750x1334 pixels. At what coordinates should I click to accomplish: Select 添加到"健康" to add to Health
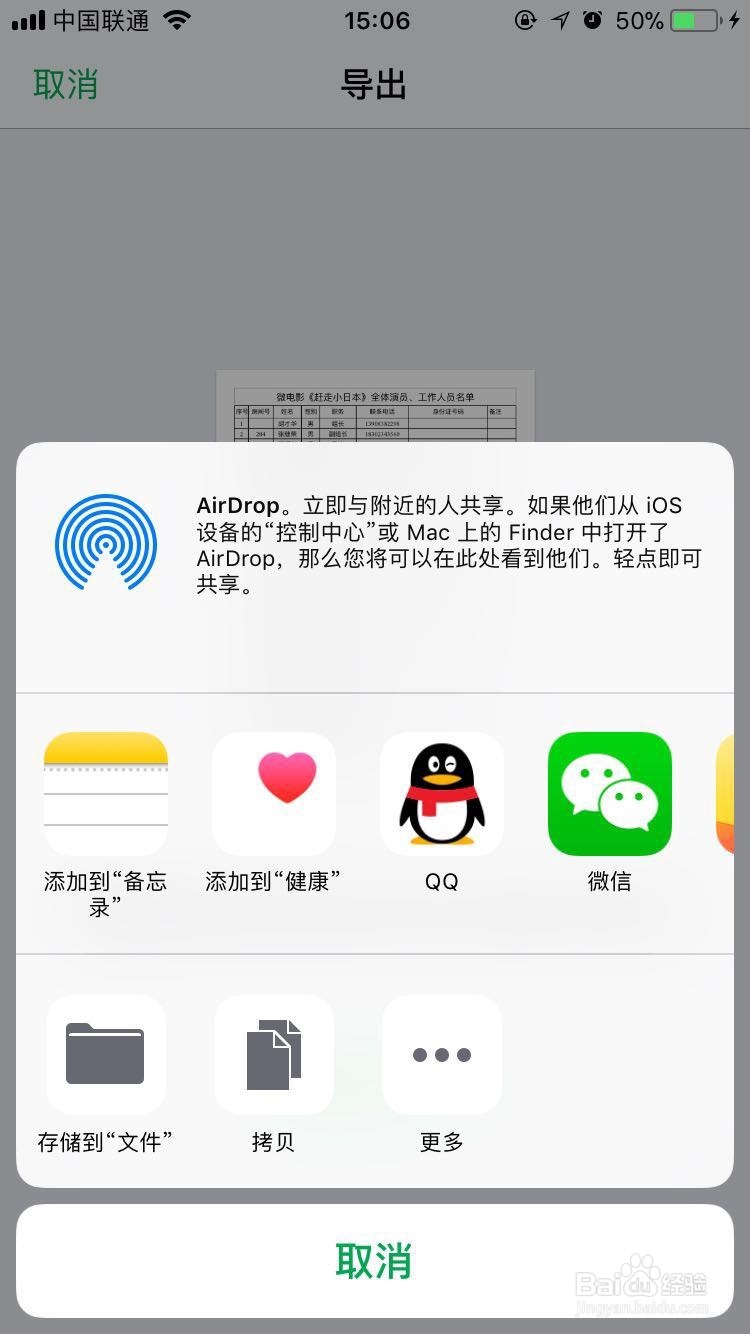273,793
